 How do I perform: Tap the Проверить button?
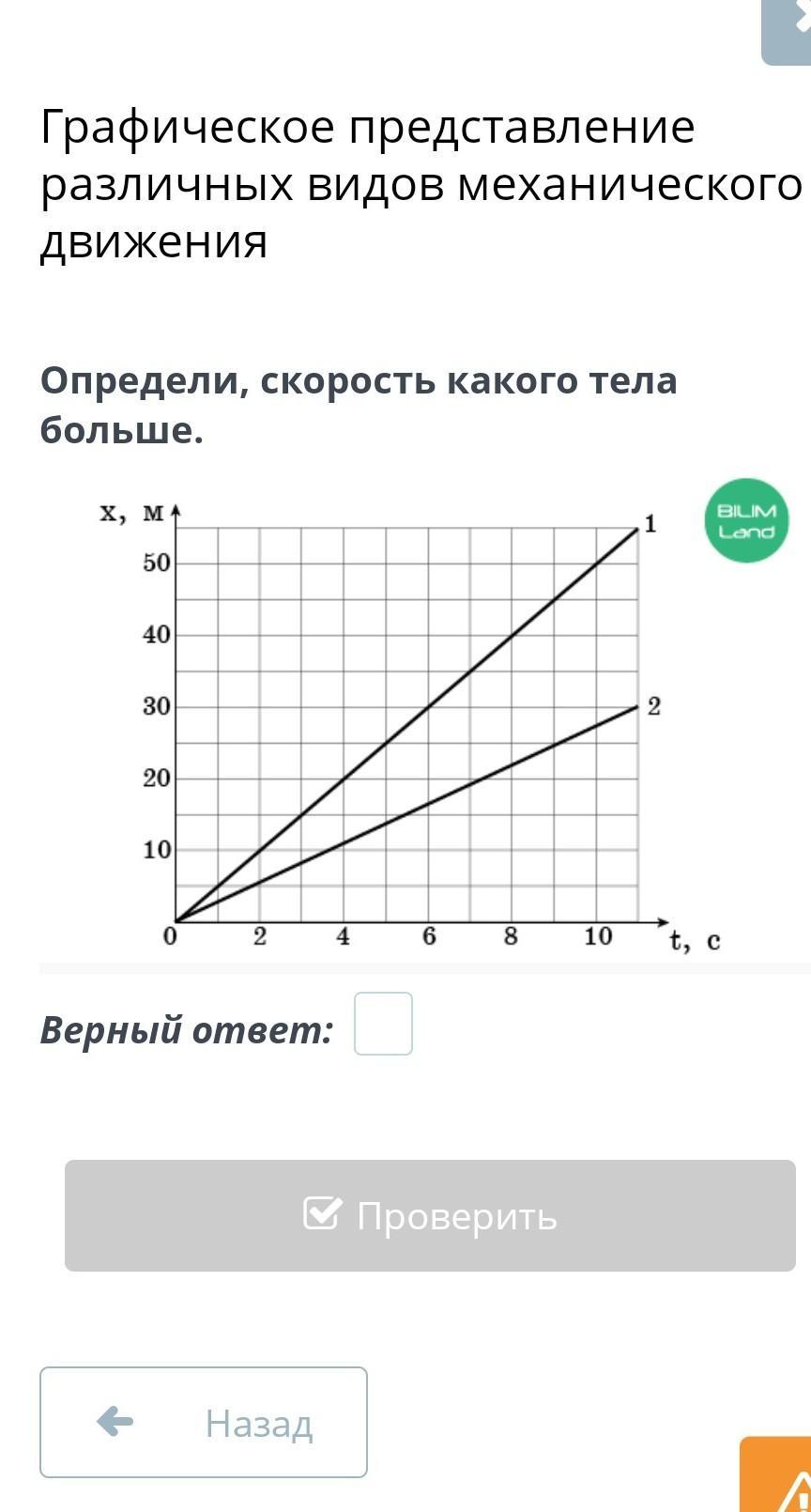coord(430,1215)
